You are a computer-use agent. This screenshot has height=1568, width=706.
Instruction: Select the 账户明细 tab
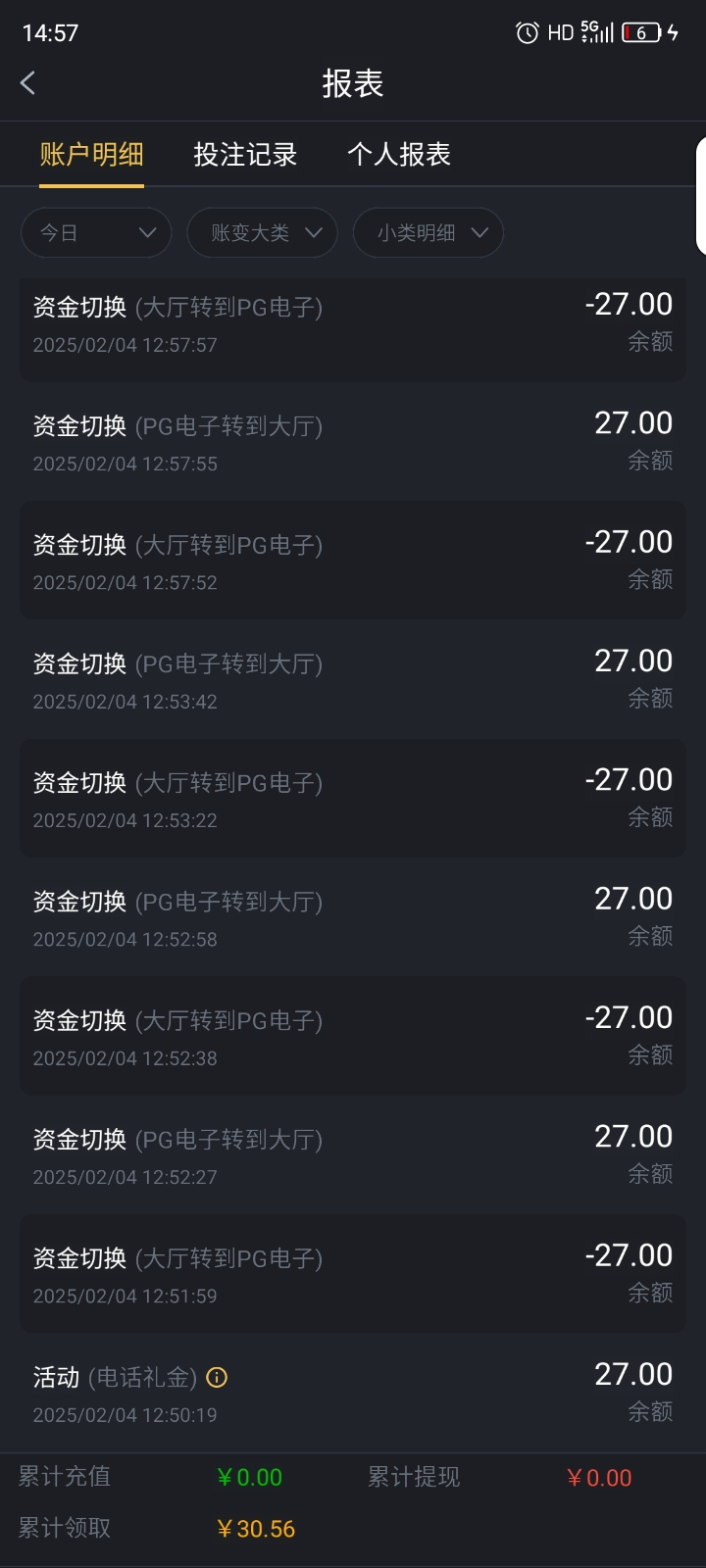(x=92, y=155)
